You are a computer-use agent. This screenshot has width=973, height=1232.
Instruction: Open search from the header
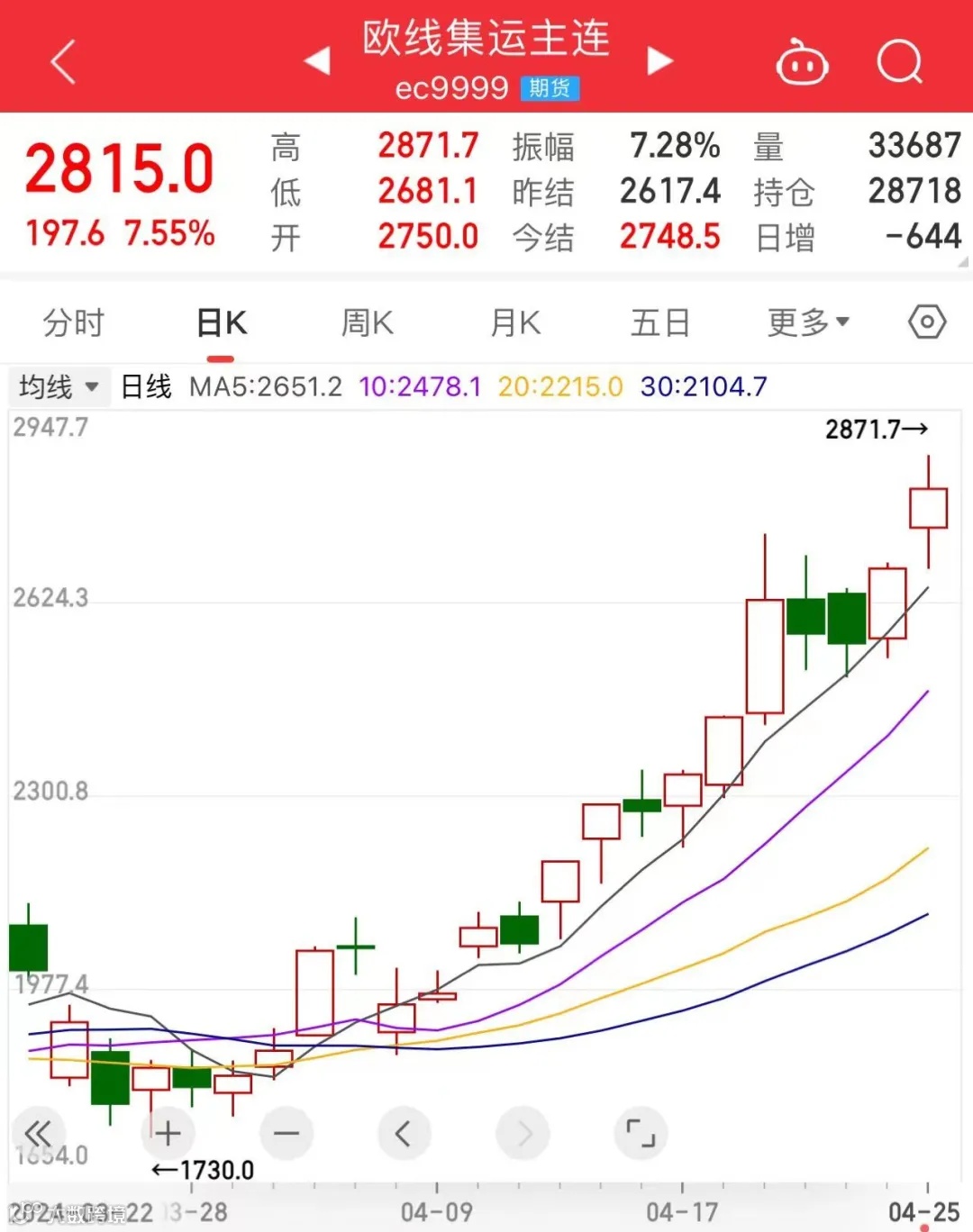click(899, 62)
